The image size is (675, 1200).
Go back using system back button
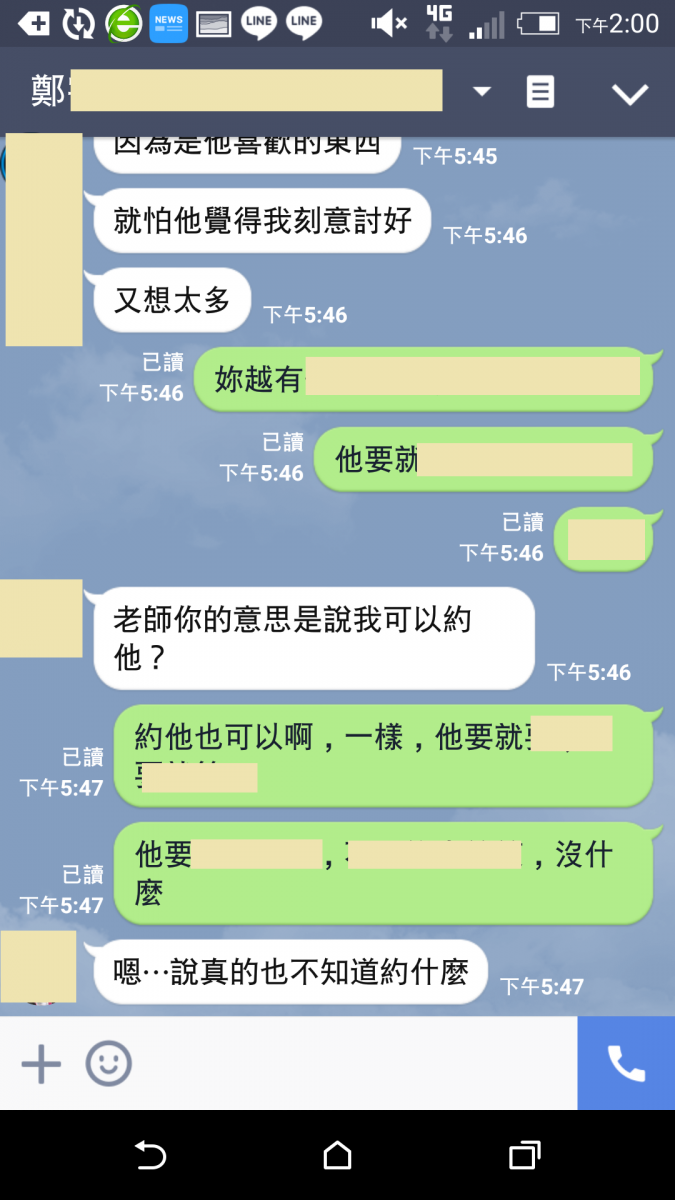(150, 1156)
